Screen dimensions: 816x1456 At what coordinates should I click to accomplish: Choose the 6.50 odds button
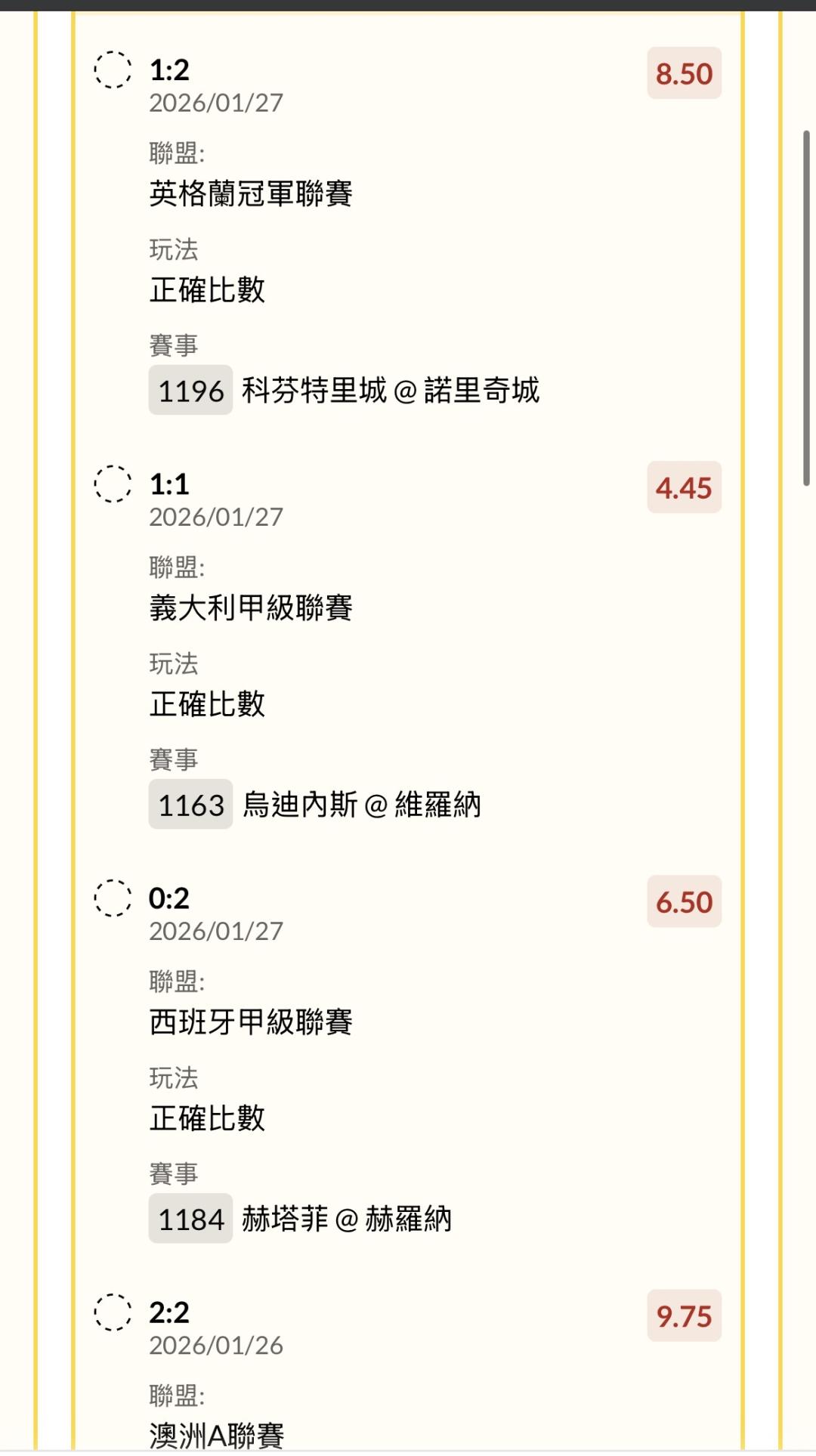click(684, 901)
